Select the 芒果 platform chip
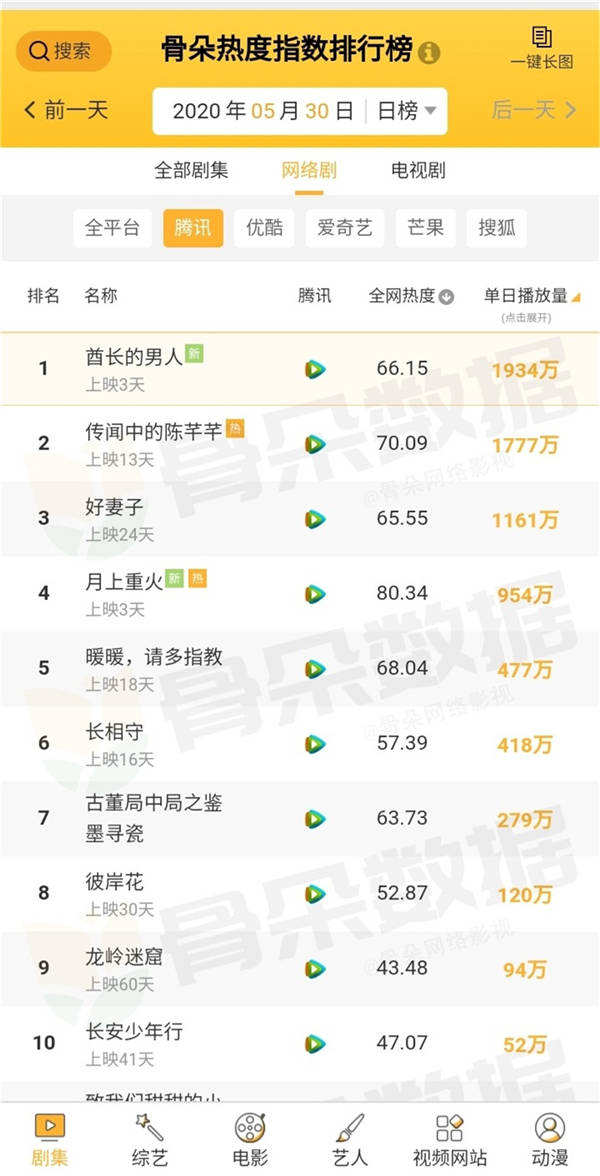Image resolution: width=600 pixels, height=1176 pixels. tap(425, 228)
